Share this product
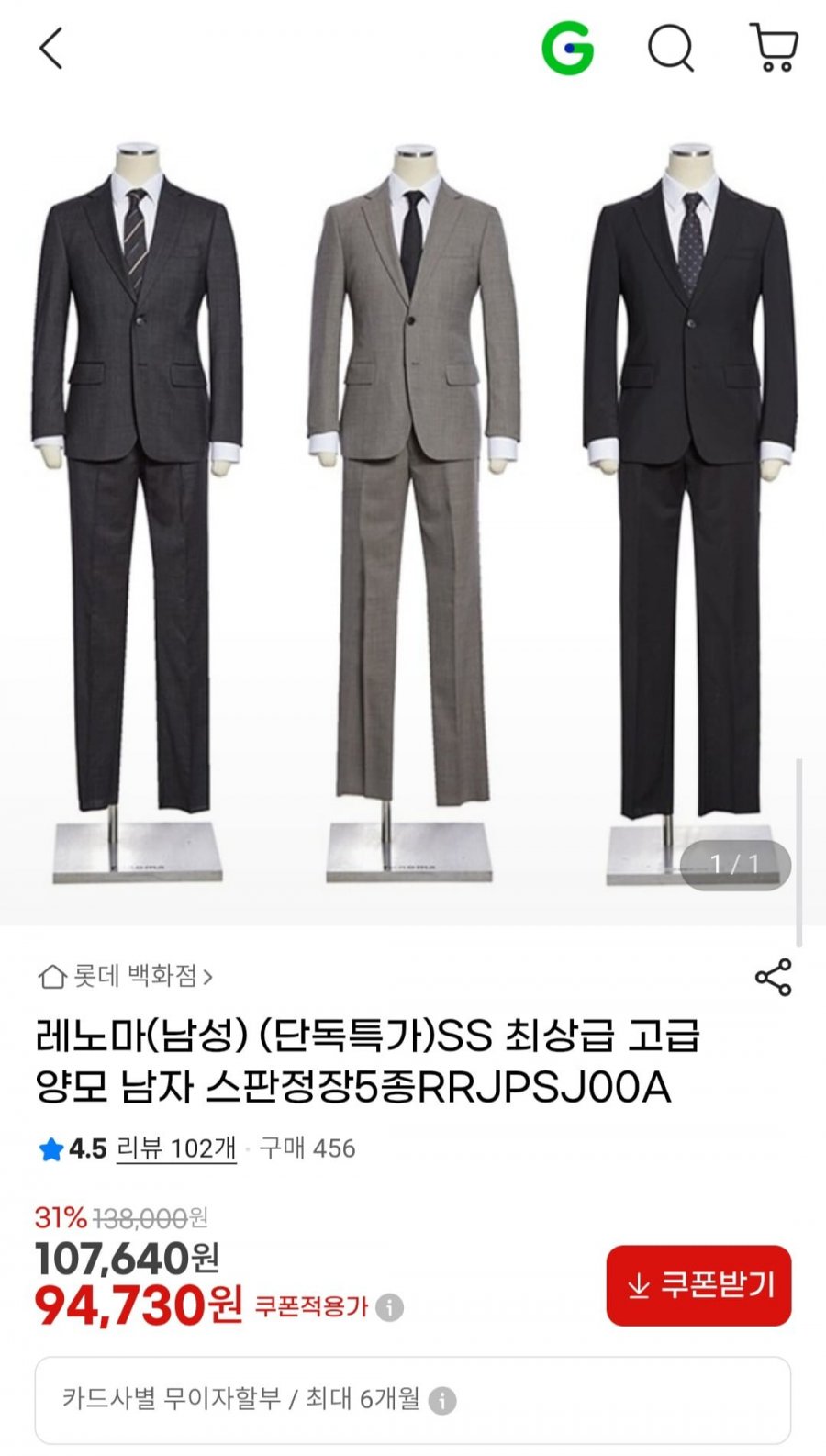The height and width of the screenshot is (1456, 826). point(773,977)
